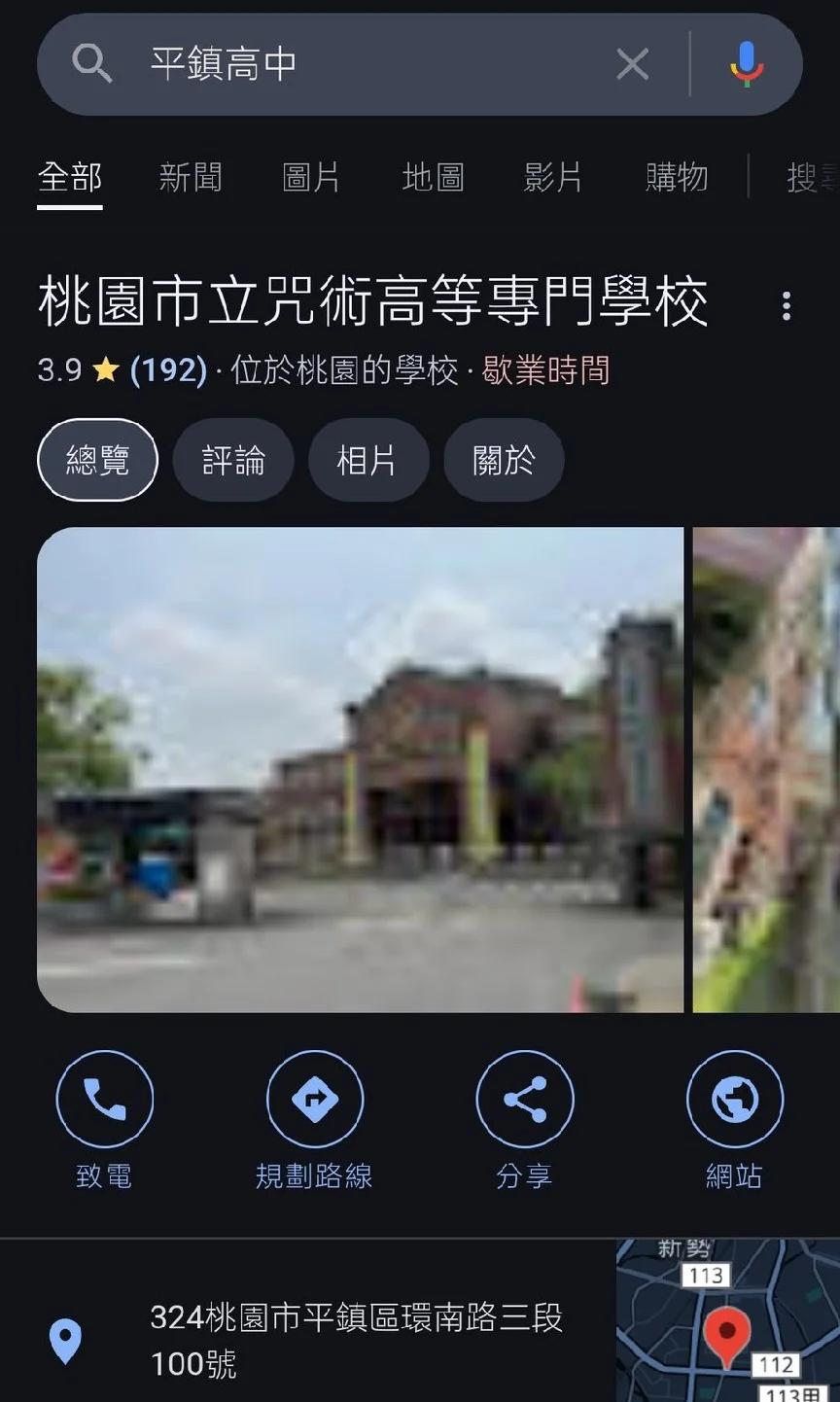The image size is (840, 1402).
Task: Select the 關於 chip
Action: pyautogui.click(x=504, y=460)
